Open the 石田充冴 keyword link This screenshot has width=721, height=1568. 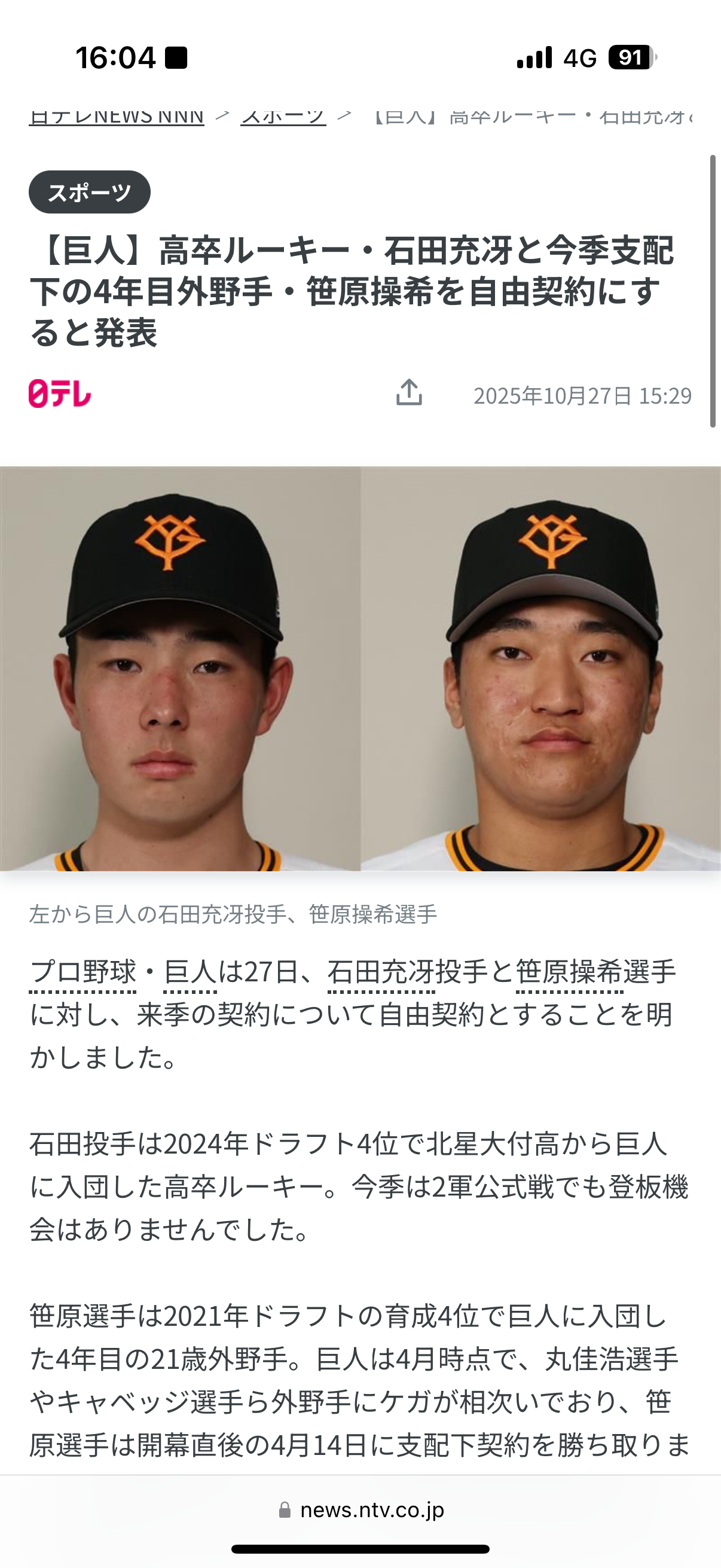(x=381, y=972)
